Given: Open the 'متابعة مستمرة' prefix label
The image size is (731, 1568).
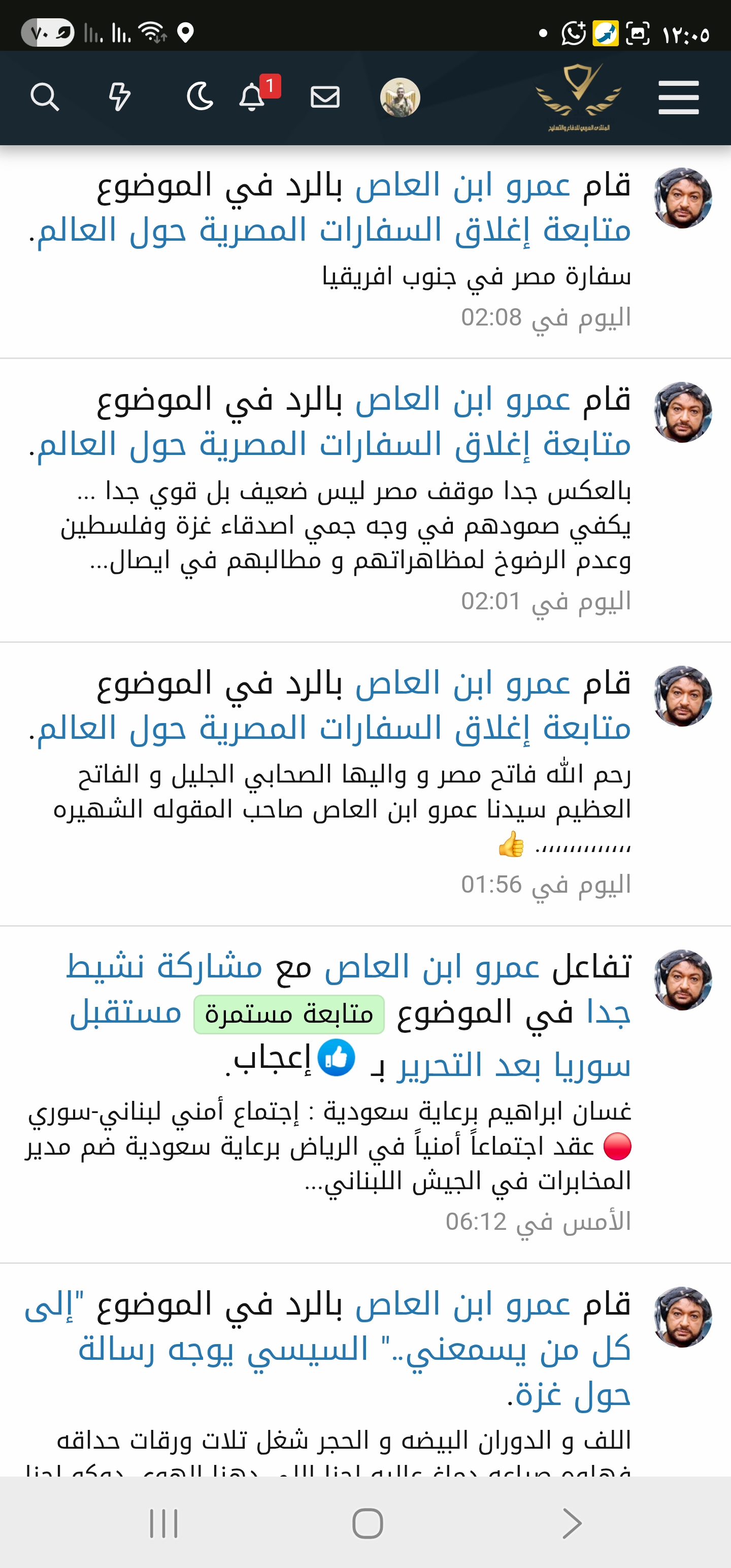Looking at the screenshot, I should coord(289,1015).
